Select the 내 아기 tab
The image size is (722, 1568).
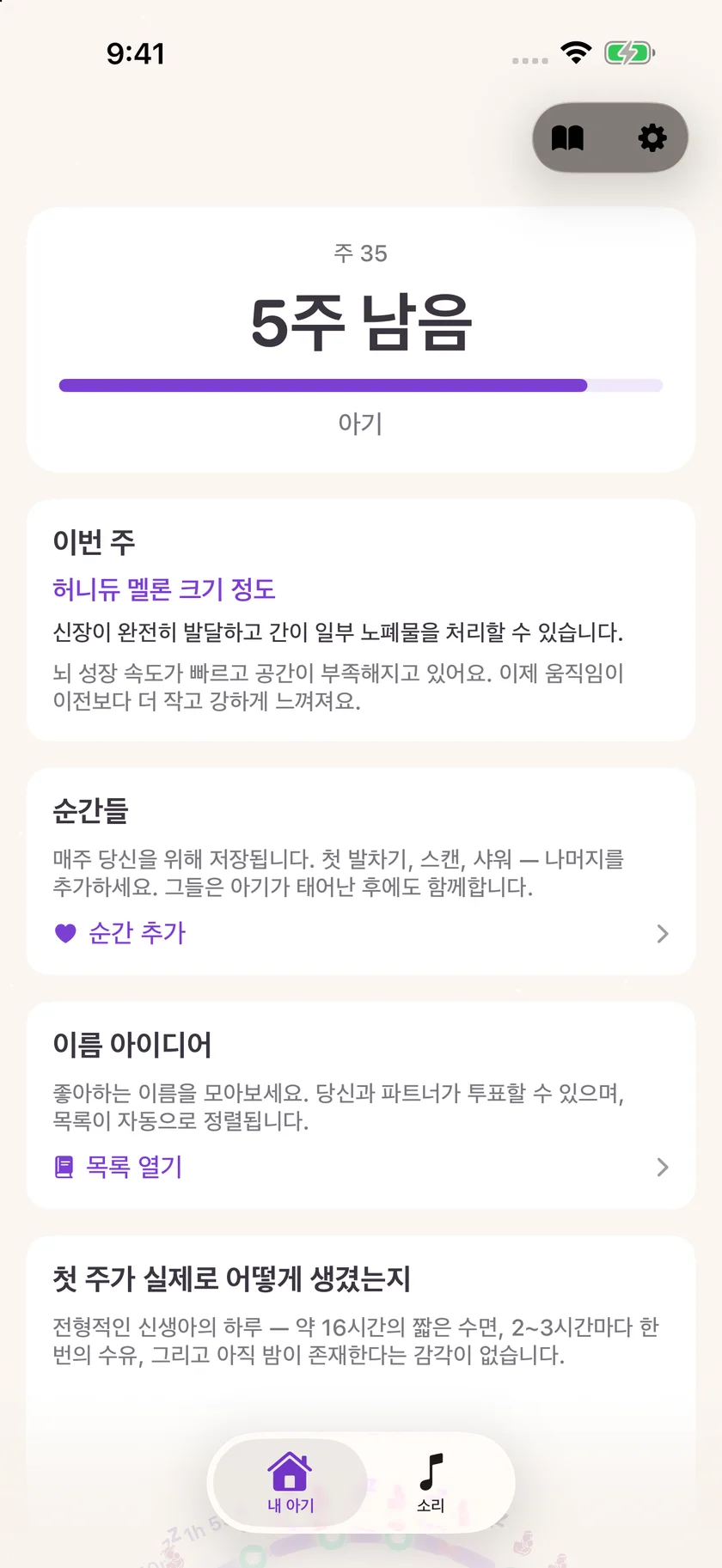(291, 1482)
